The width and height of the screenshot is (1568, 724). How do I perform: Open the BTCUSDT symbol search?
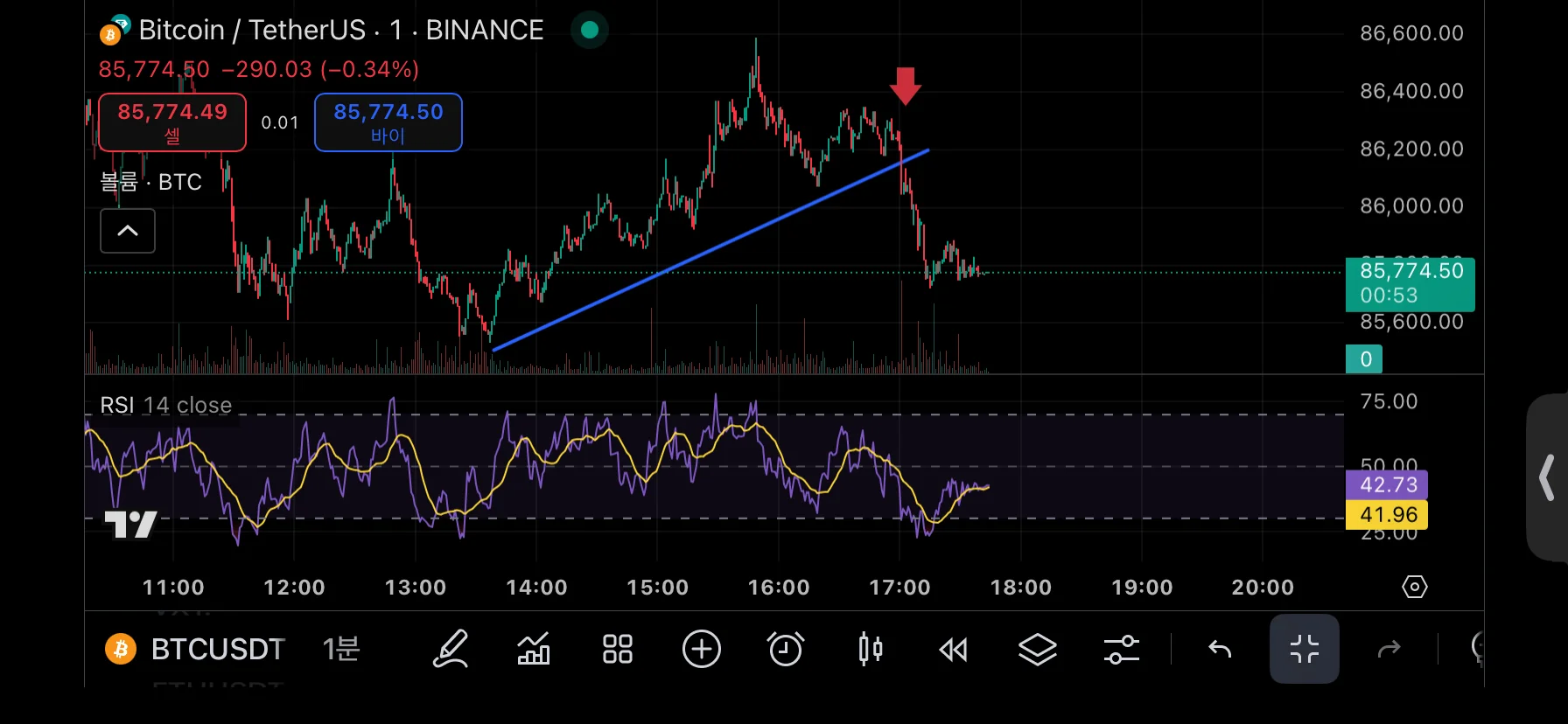point(217,650)
